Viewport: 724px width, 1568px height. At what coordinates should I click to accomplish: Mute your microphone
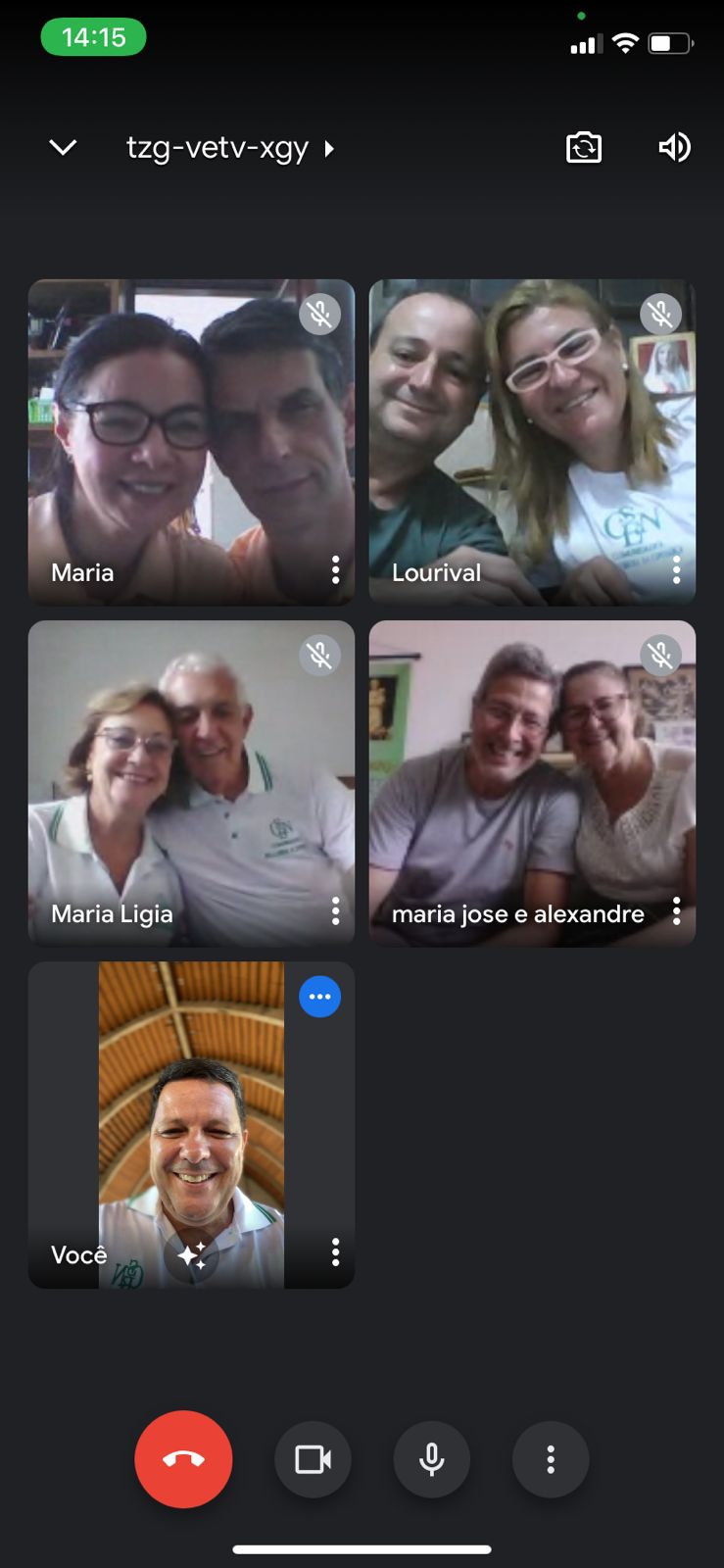(x=432, y=1459)
